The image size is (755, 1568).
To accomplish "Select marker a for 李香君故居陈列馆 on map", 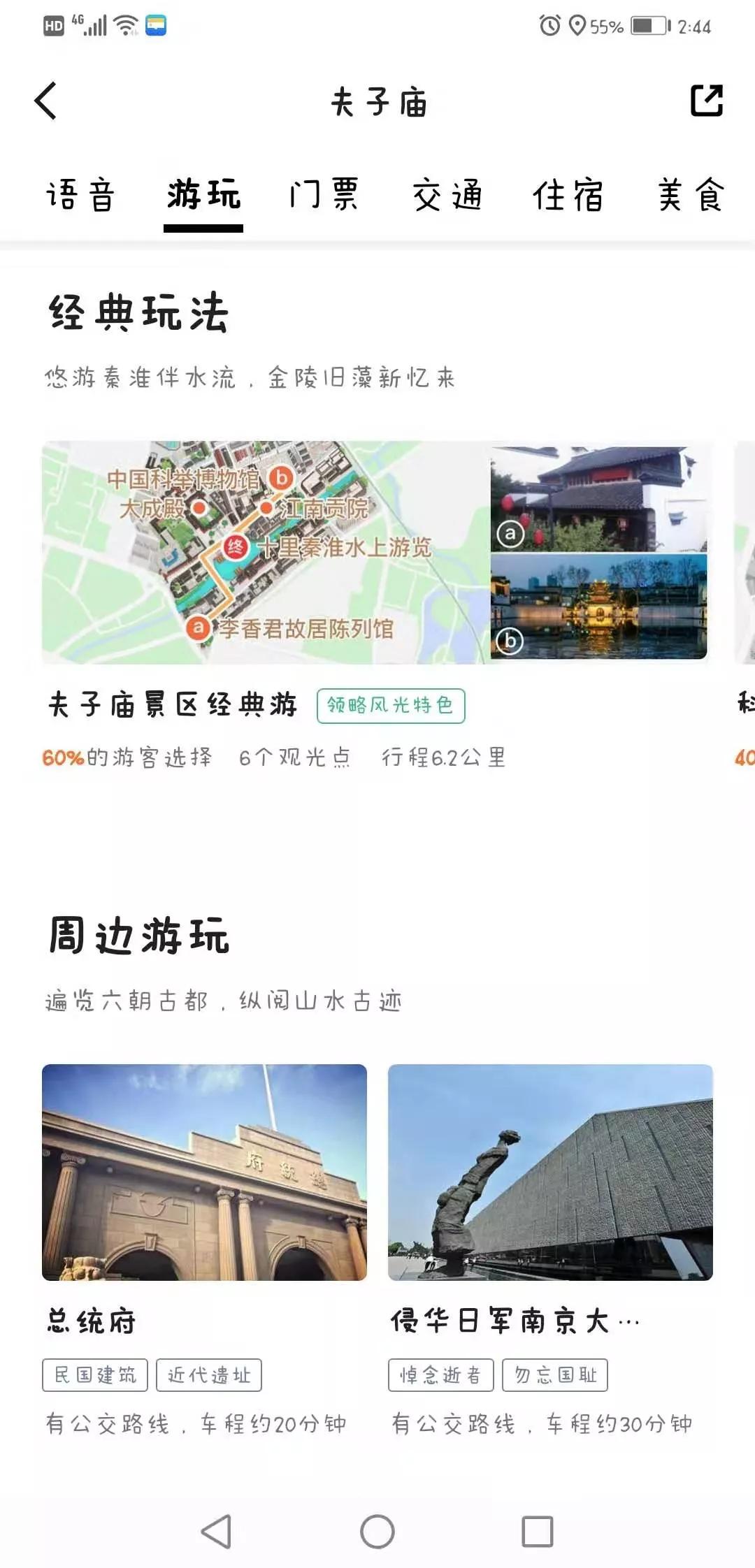I will click(198, 627).
